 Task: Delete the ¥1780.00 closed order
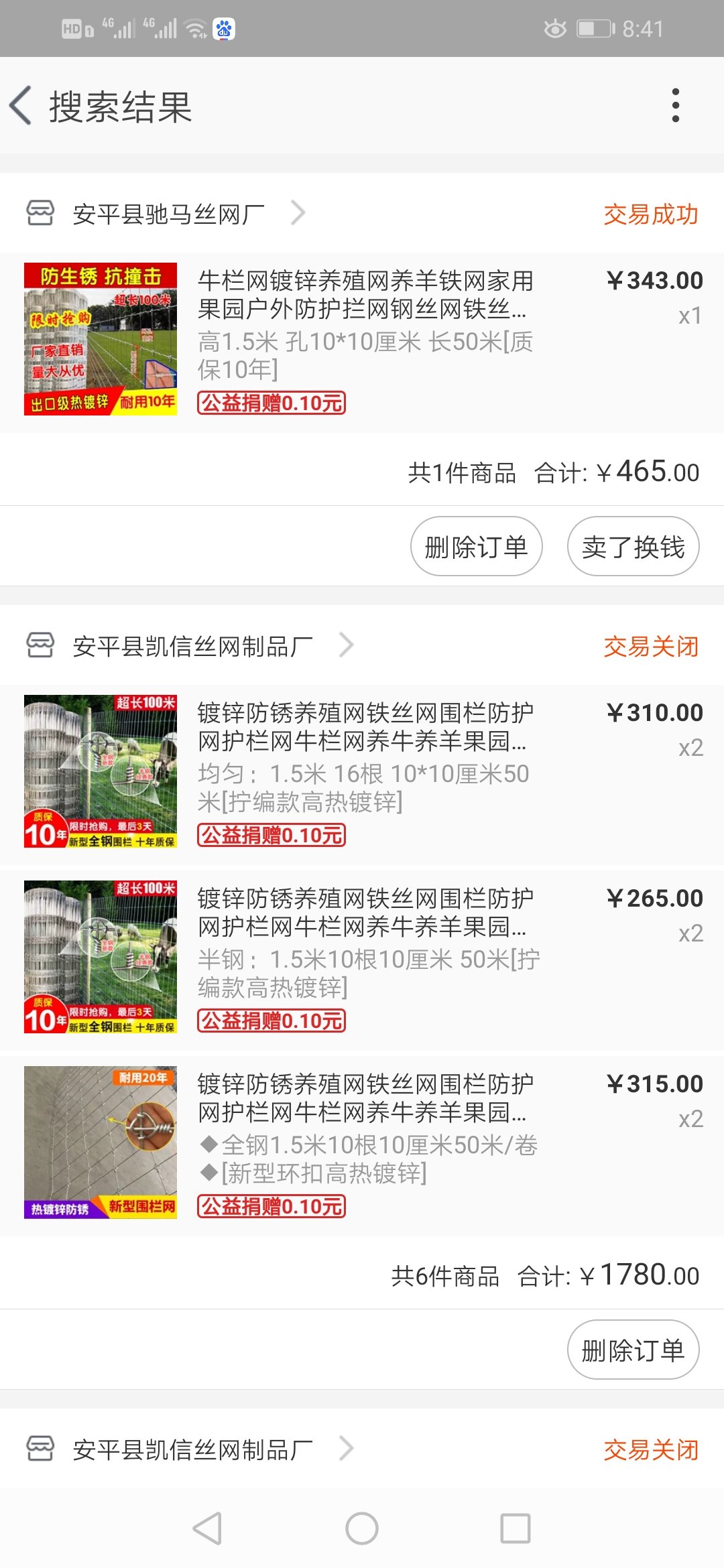point(633,1350)
